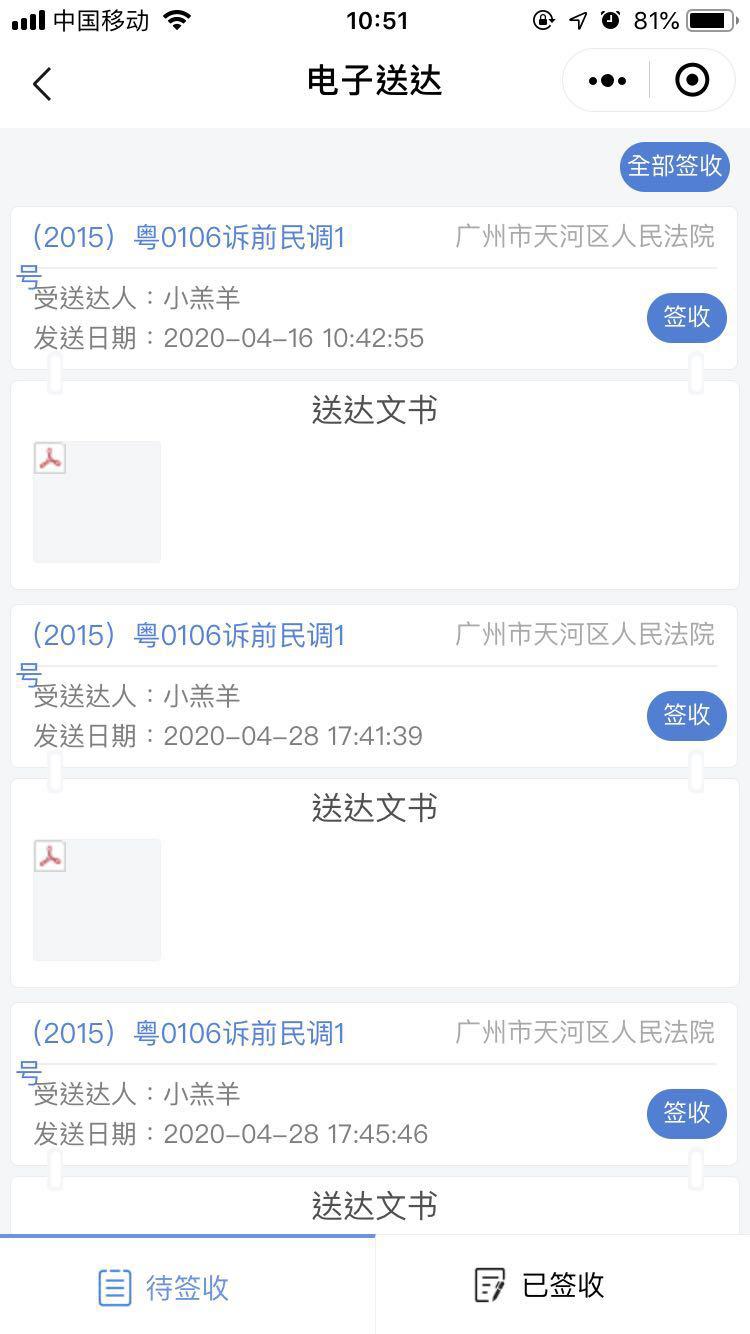Open the mini program more-options menu
750x1334 pixels.
(607, 81)
